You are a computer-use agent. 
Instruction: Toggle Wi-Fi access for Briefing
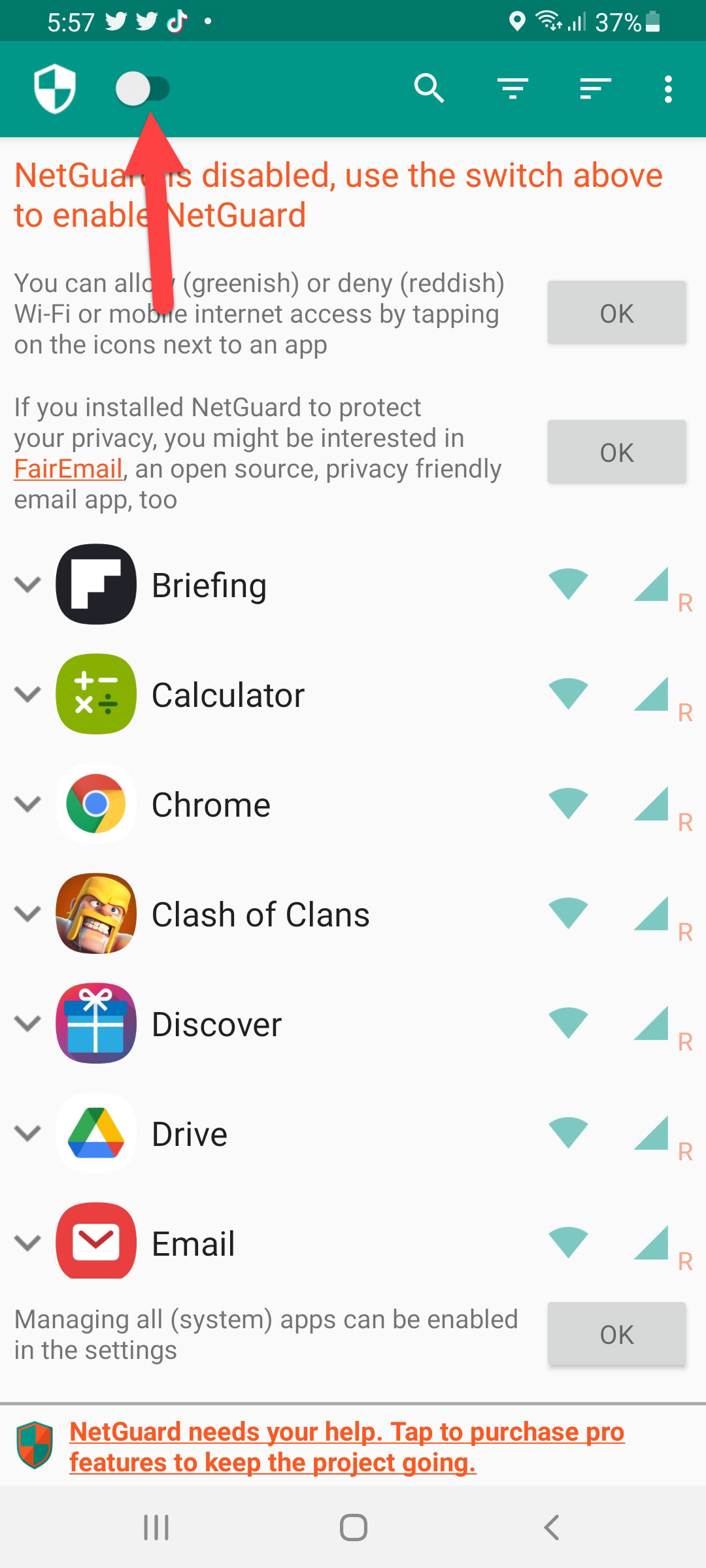coord(568,584)
